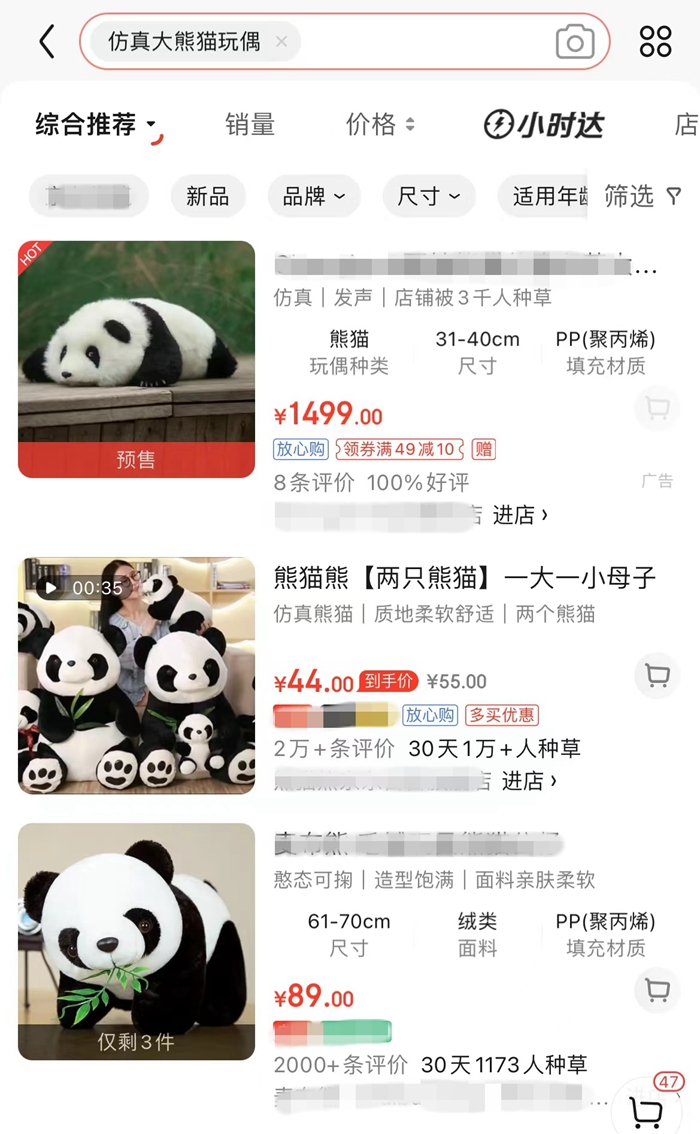This screenshot has height=1134, width=700.
Task: Sort results by 销量
Action: tap(250, 125)
